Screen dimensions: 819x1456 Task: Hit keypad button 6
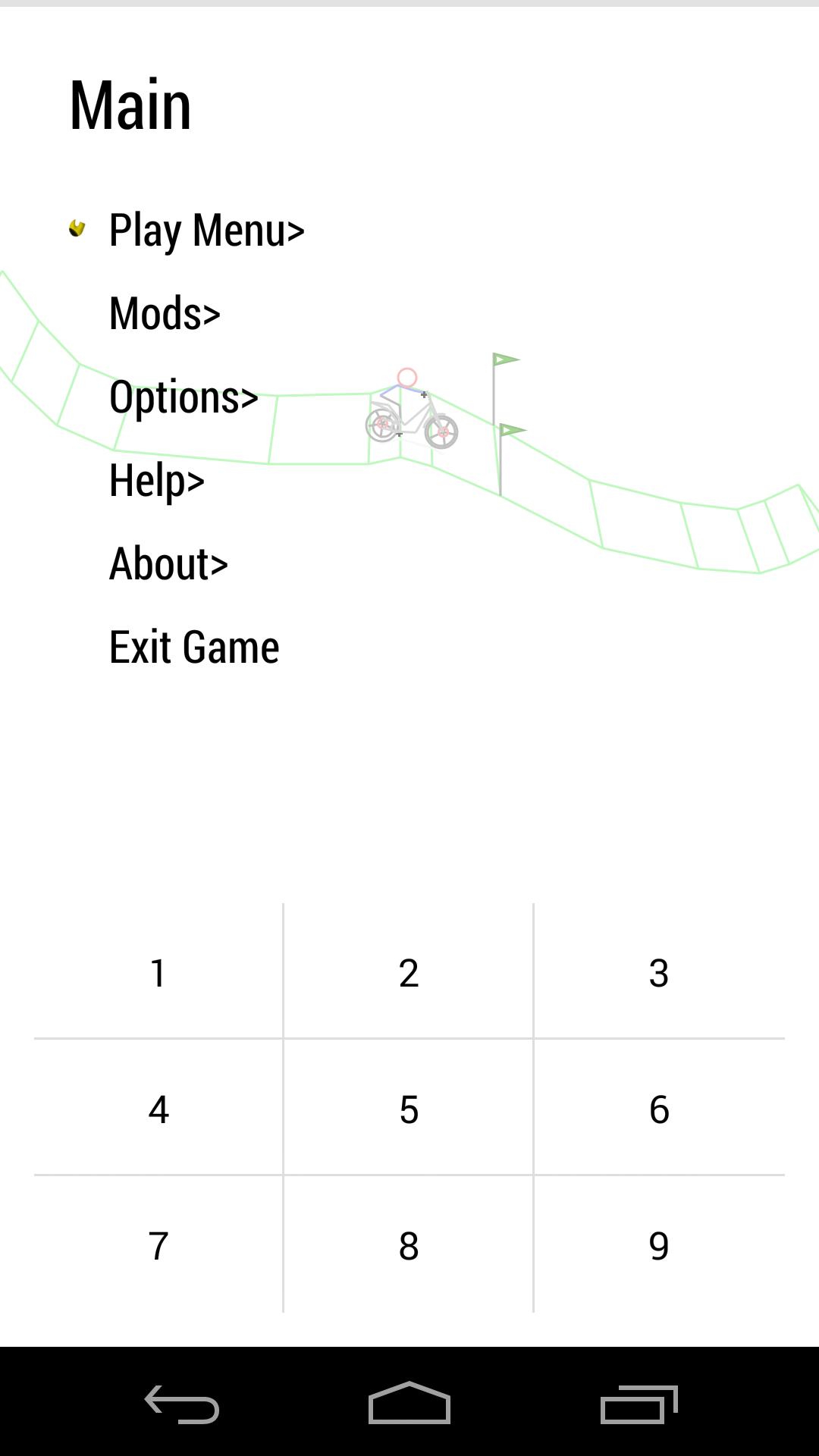point(659,1109)
